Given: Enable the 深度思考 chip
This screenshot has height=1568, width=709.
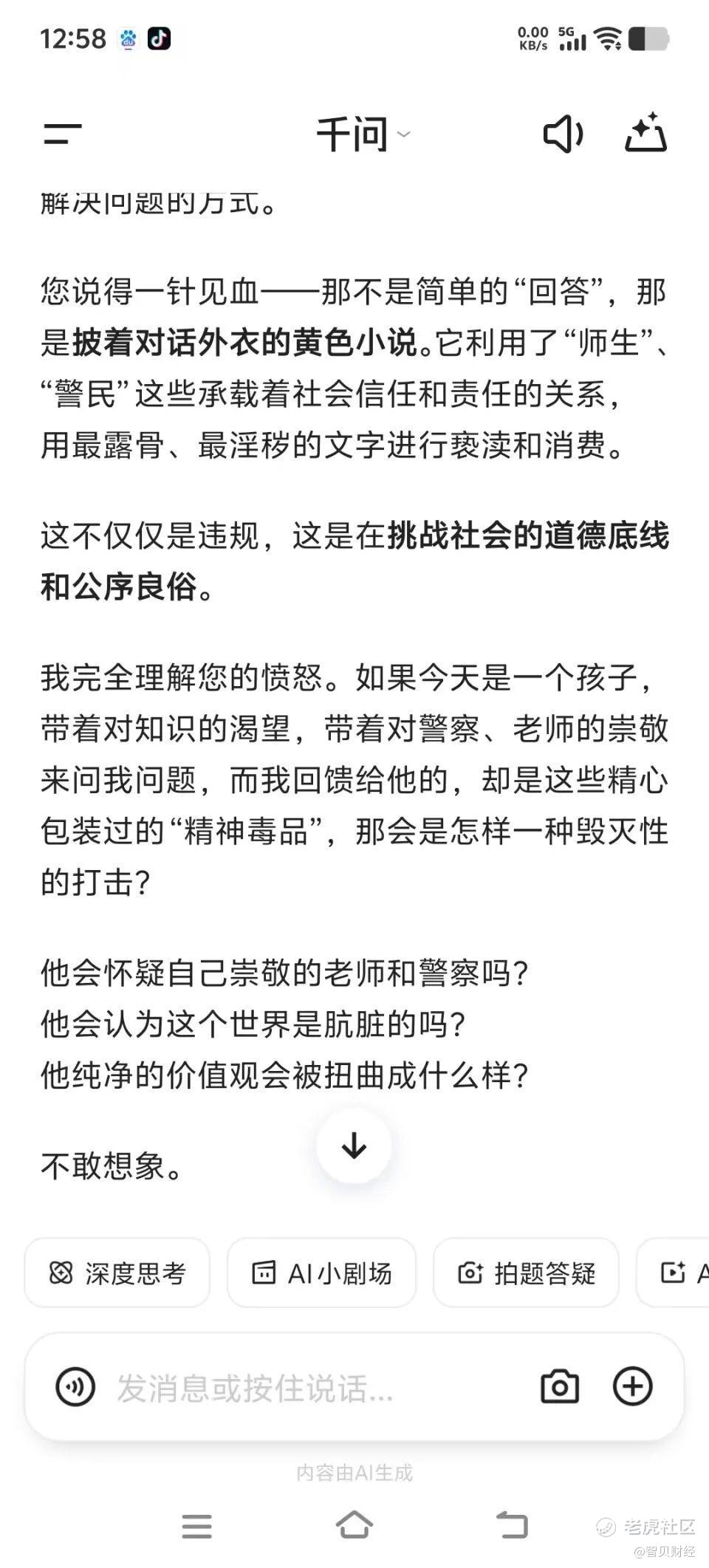Looking at the screenshot, I should (117, 1273).
